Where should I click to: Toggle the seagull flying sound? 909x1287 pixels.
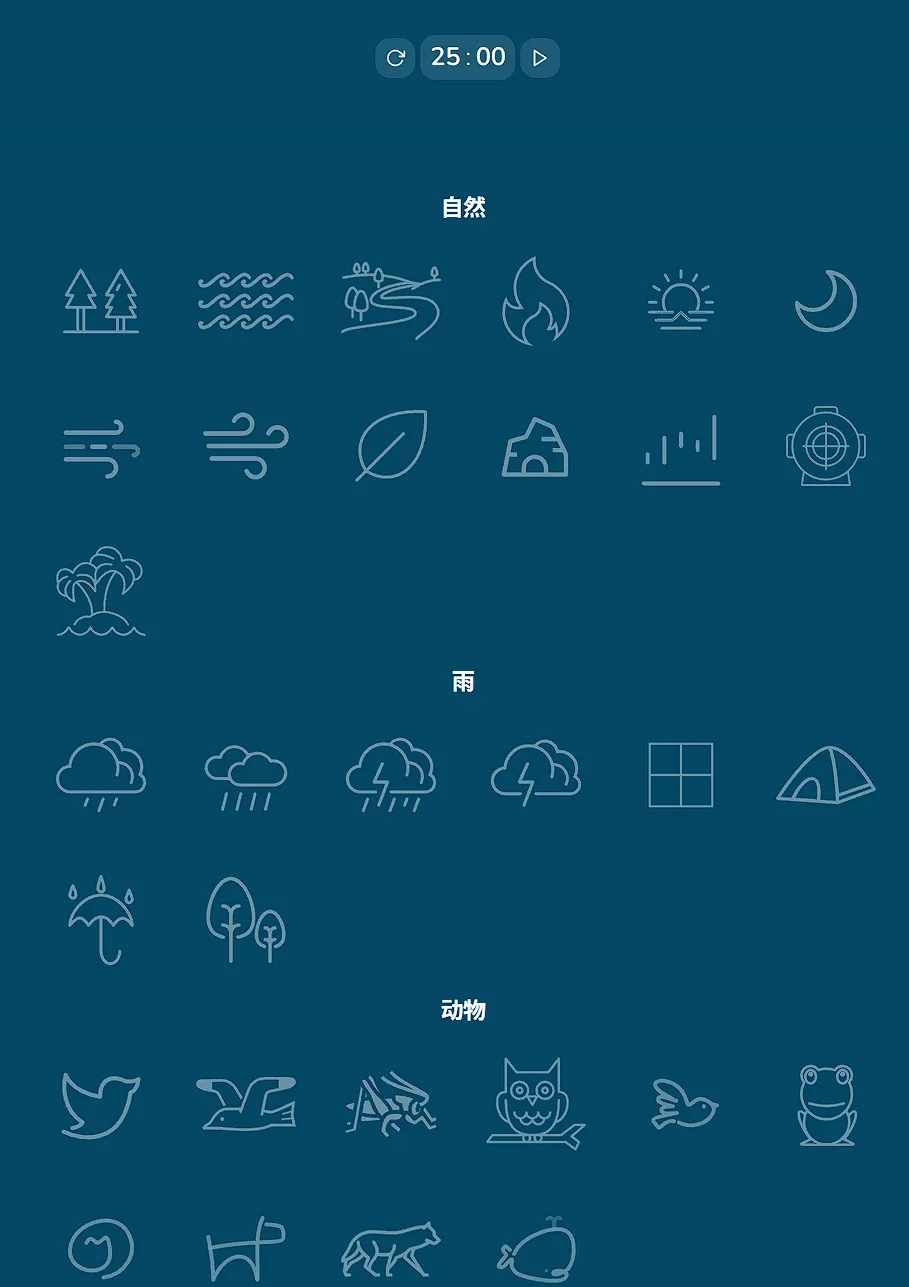point(246,1102)
